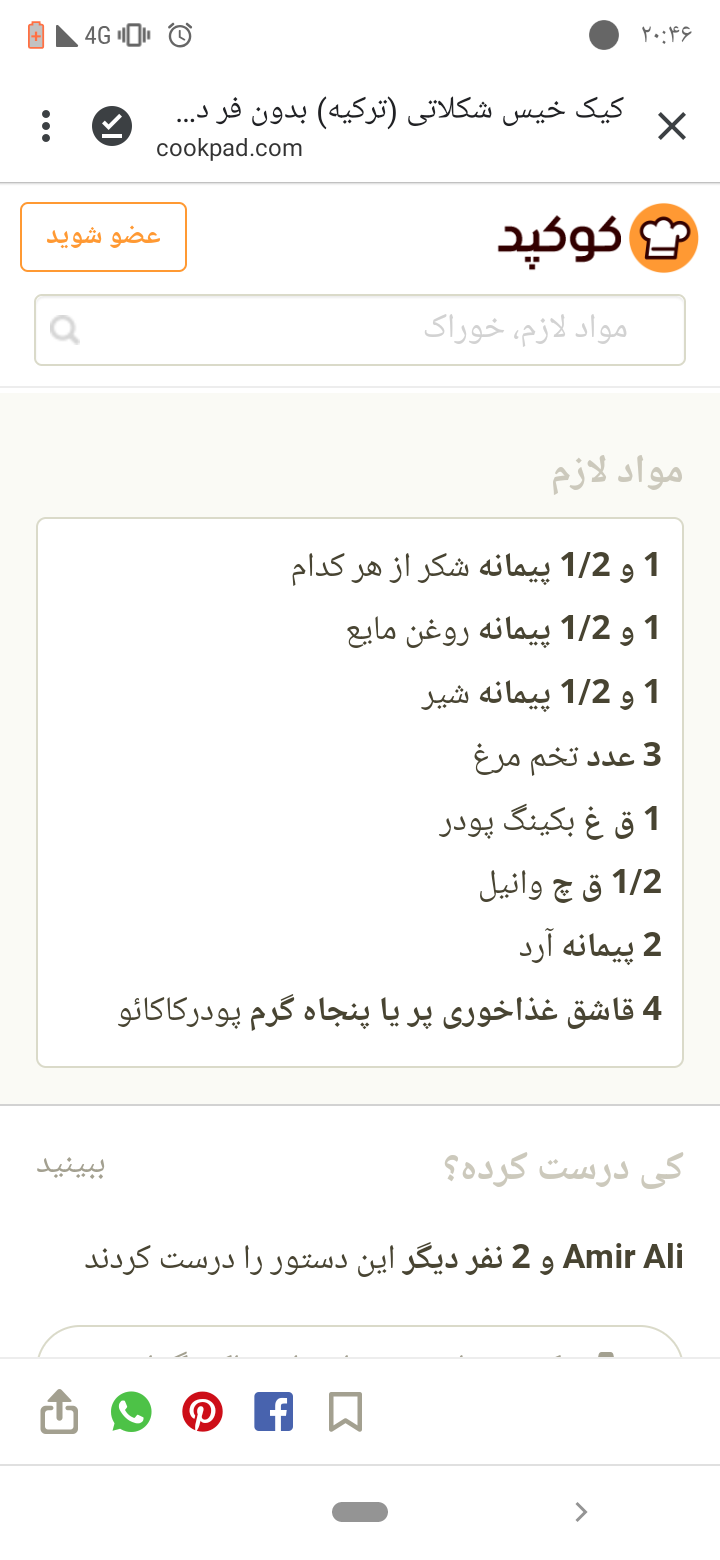Viewport: 720px width, 1560px height.
Task: Open the Cookpad logo home link
Action: click(x=598, y=238)
